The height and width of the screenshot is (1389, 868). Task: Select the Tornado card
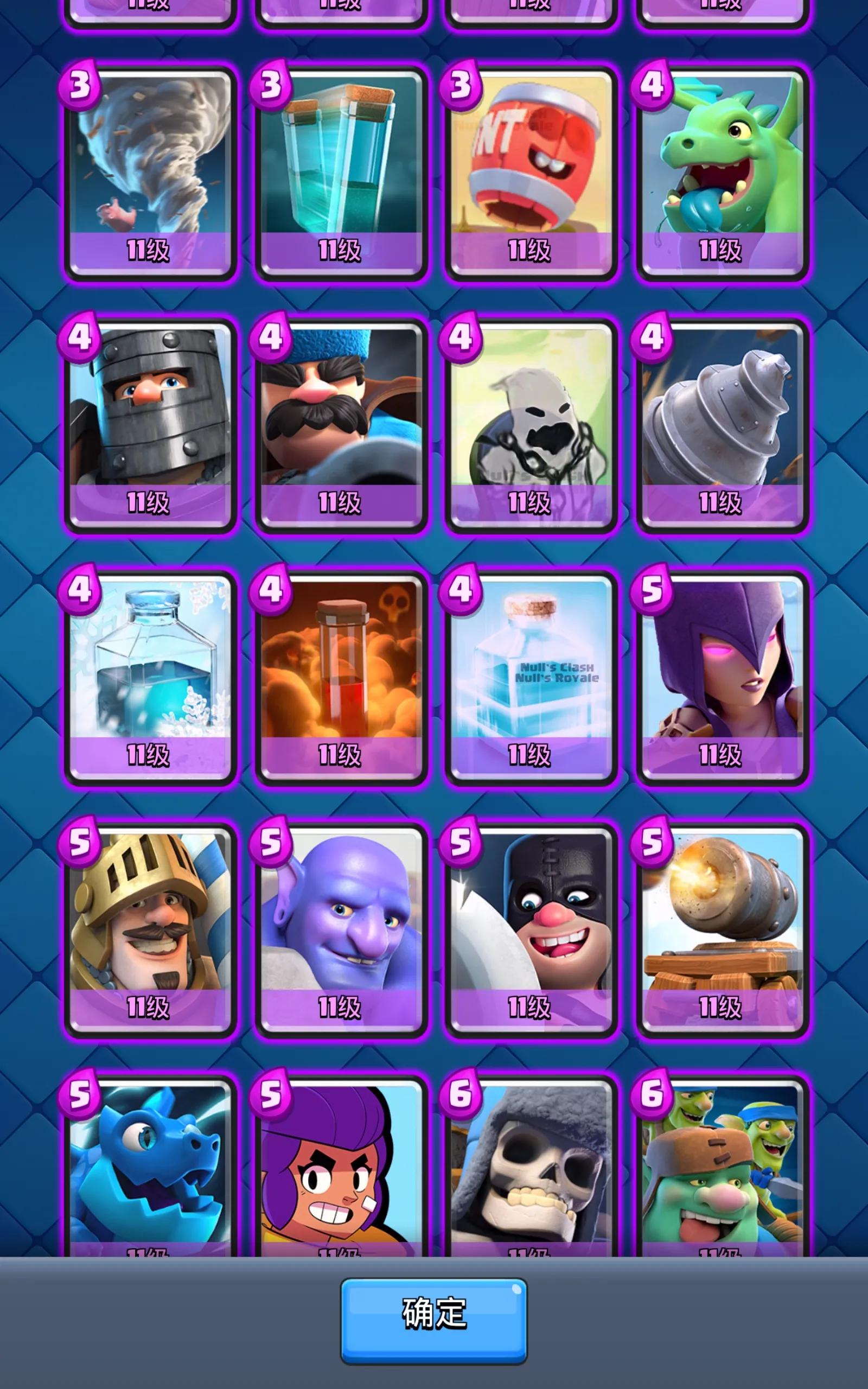pyautogui.click(x=150, y=172)
